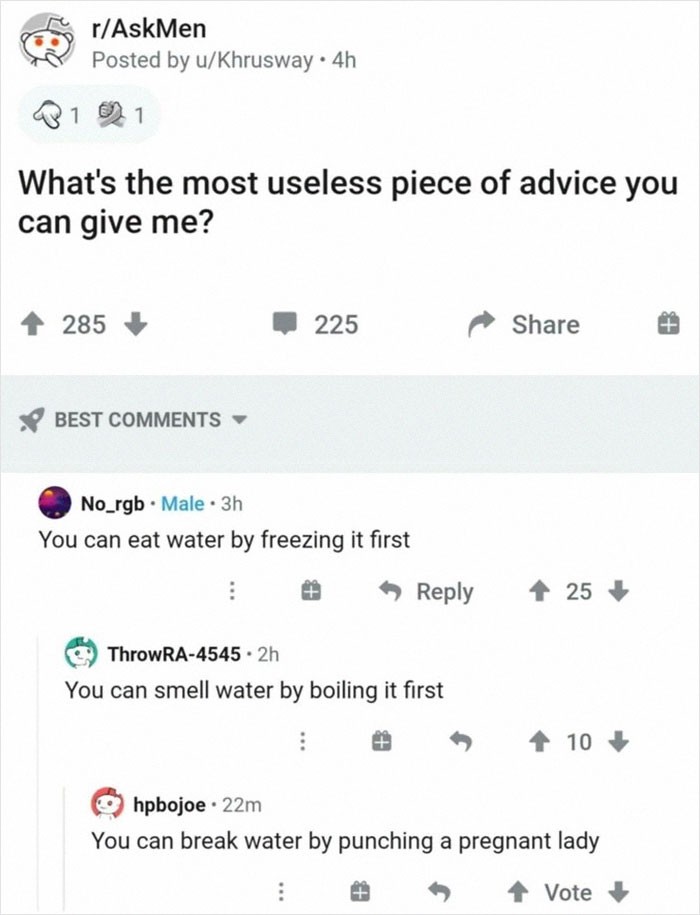Reply to No_rgb's comment

click(429, 591)
